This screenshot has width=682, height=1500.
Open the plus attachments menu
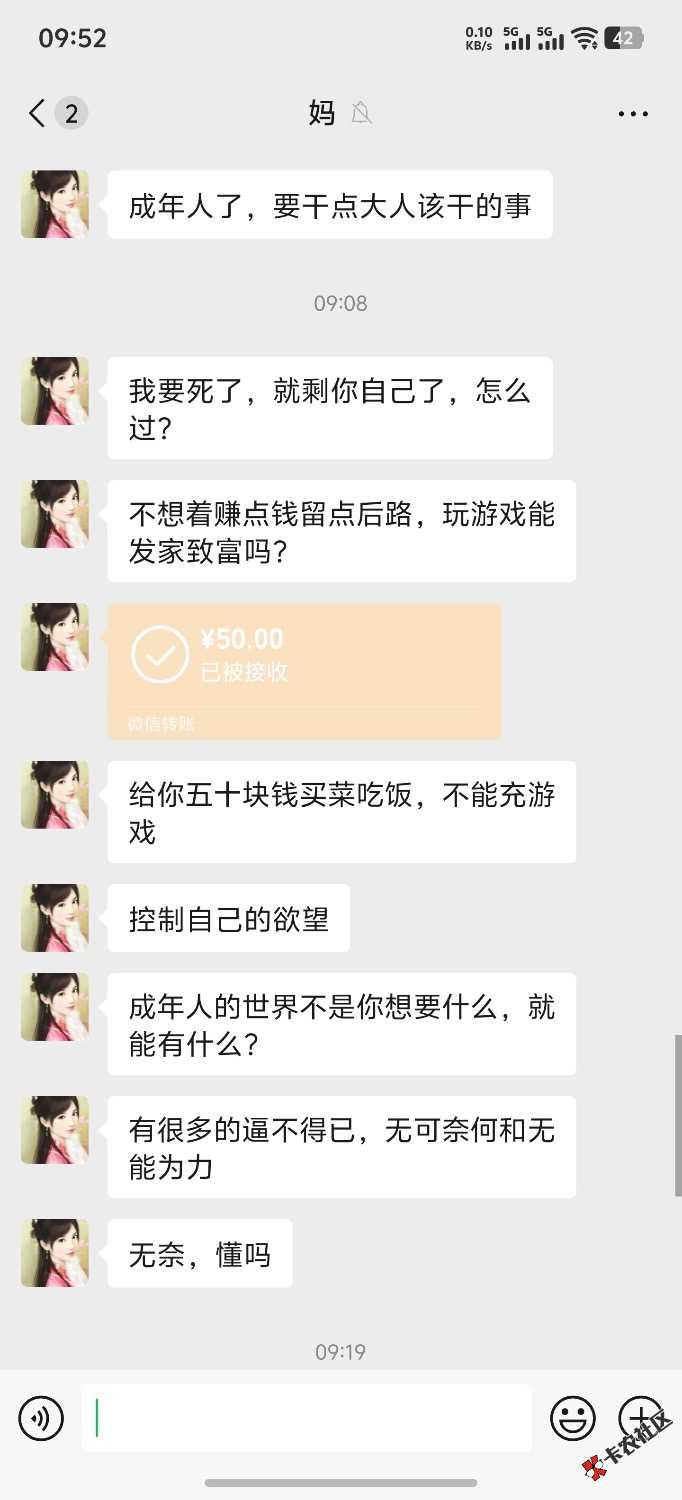[639, 1418]
